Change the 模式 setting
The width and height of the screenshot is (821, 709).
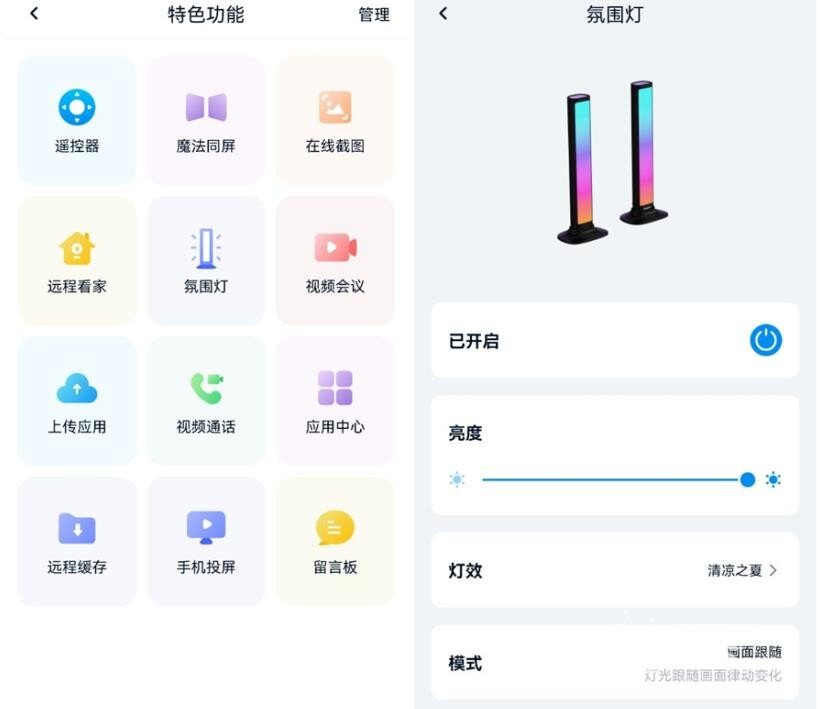point(614,662)
